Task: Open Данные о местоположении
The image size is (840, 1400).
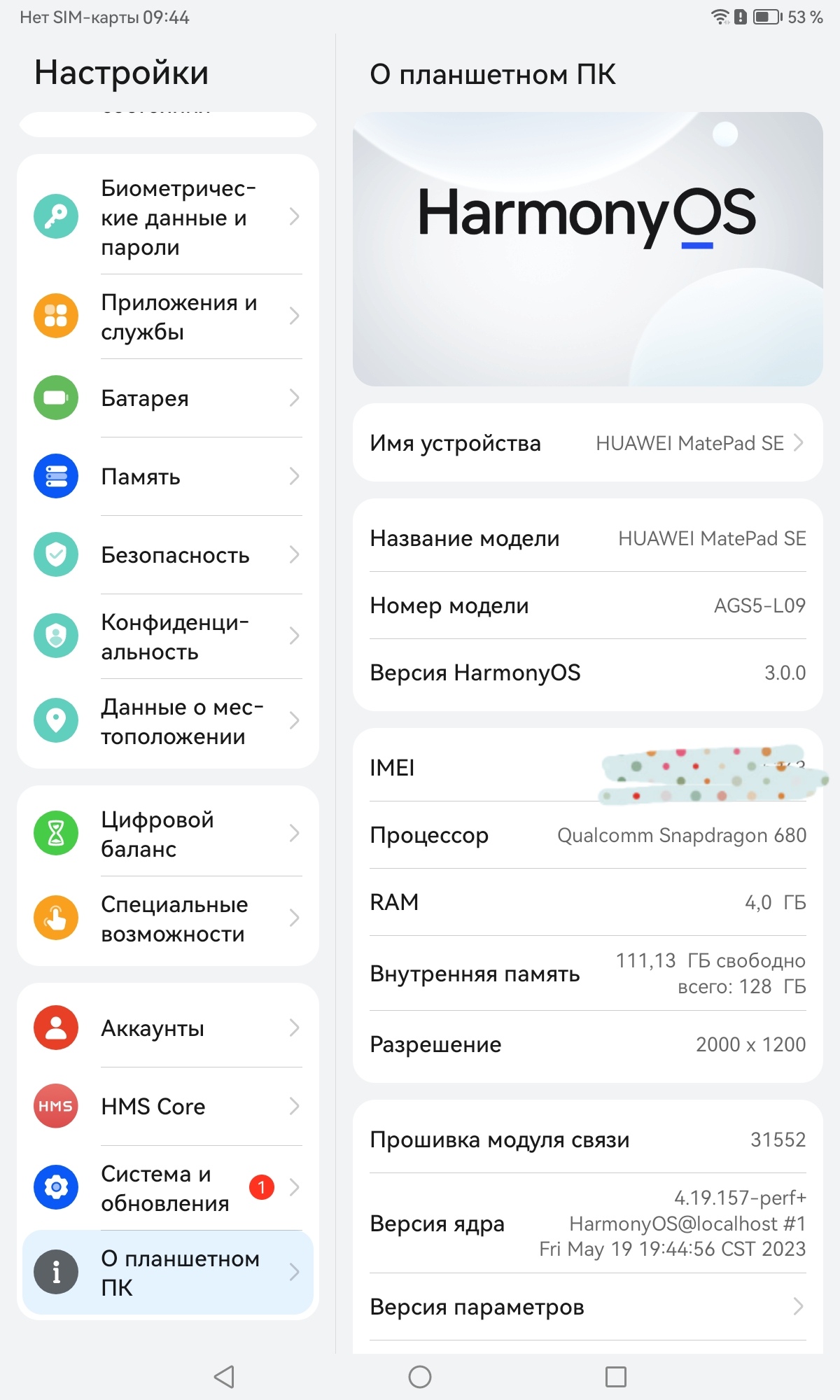Action: point(168,721)
